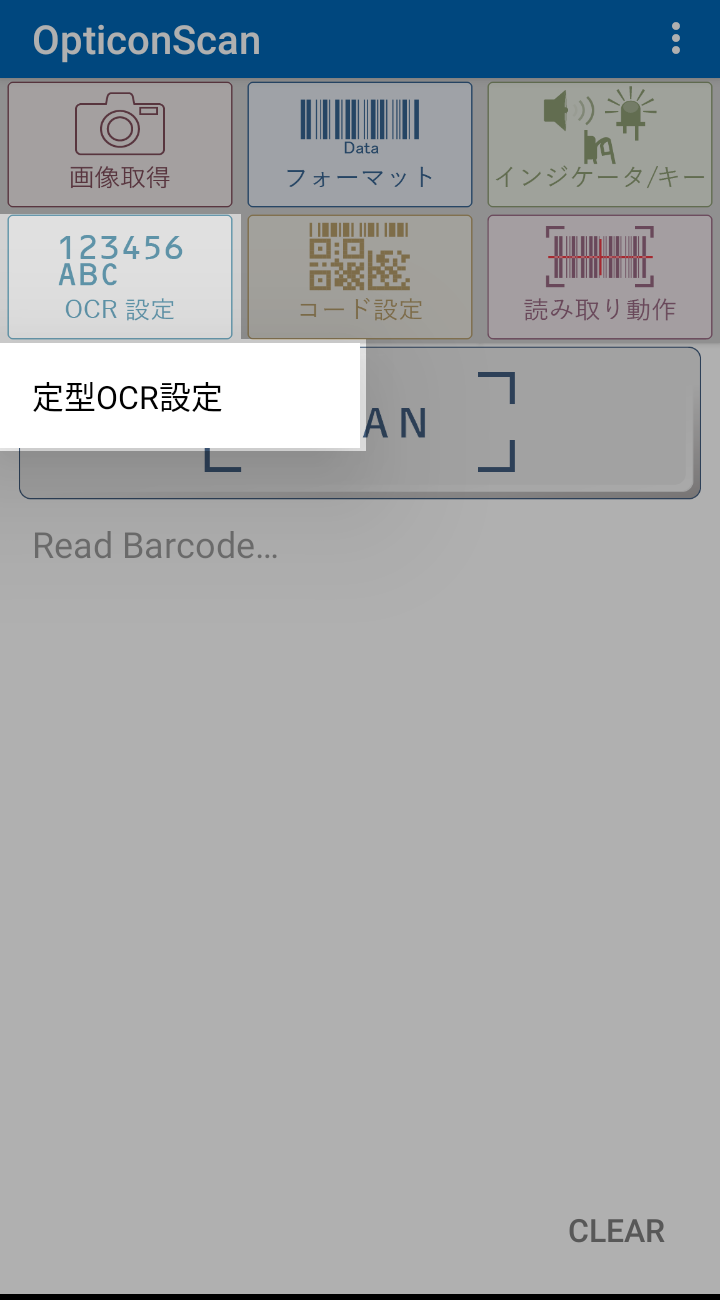
Task: Open the overflow menu in the app bar
Action: [x=676, y=39]
